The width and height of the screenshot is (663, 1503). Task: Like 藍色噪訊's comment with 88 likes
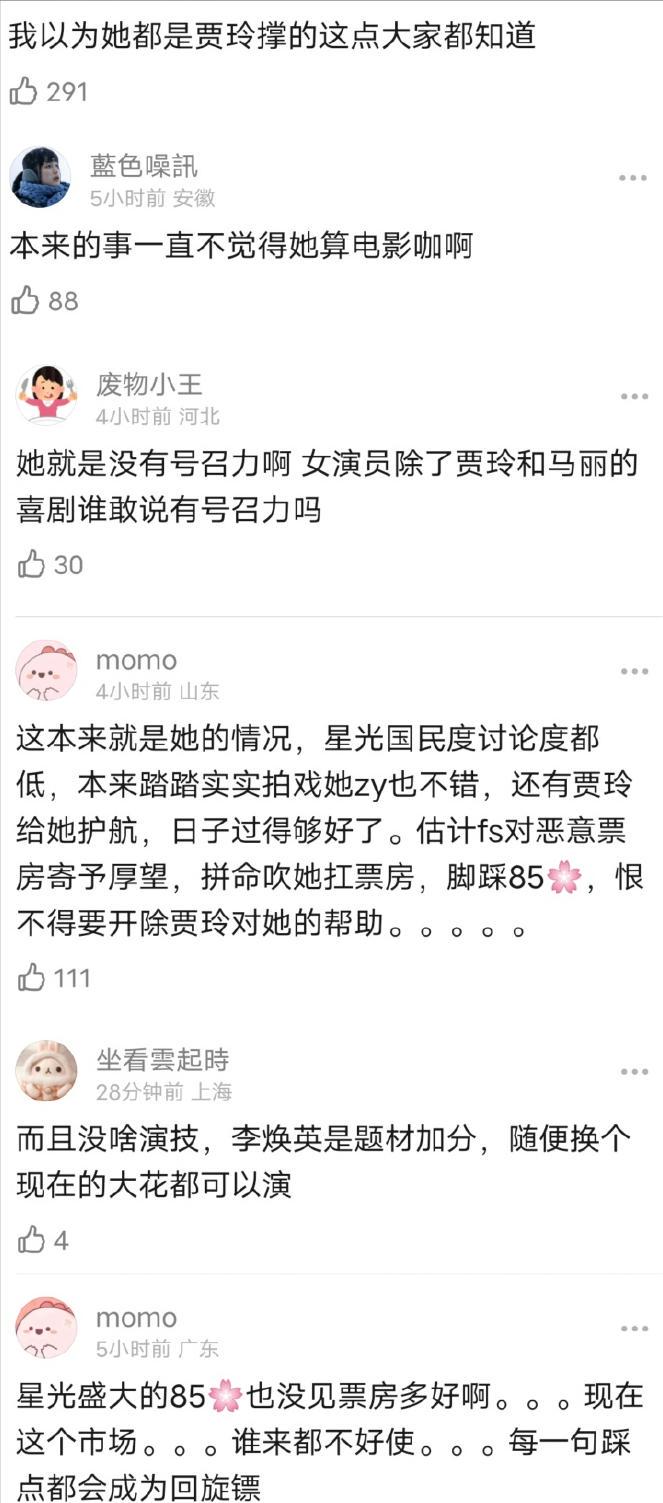click(25, 300)
